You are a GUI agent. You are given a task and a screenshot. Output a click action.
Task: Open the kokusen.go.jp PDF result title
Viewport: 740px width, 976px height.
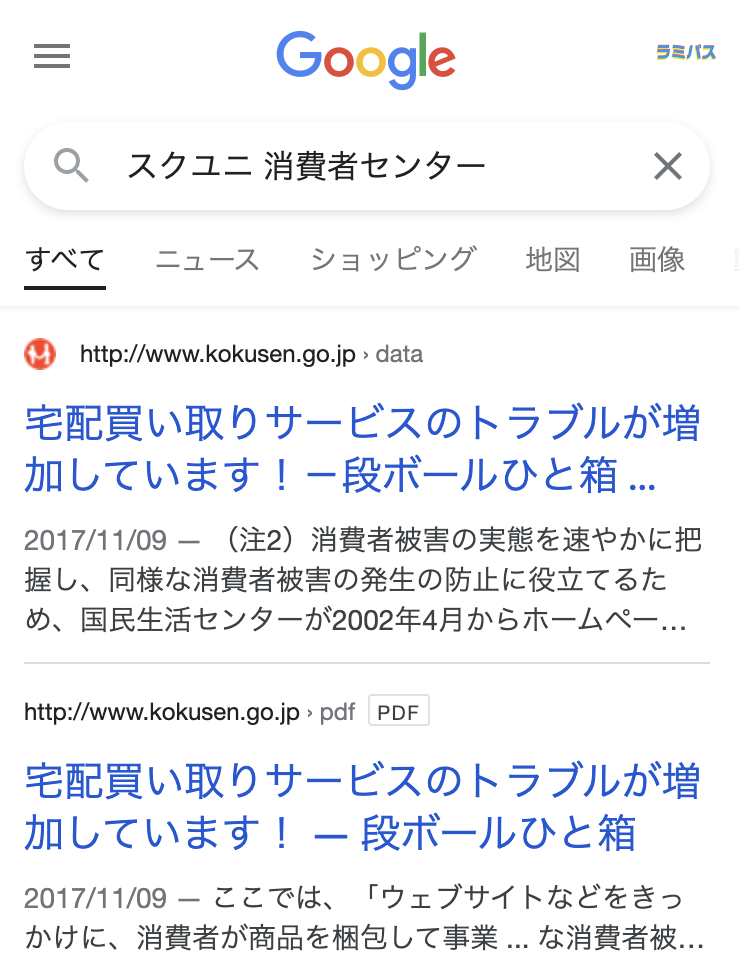tap(361, 806)
